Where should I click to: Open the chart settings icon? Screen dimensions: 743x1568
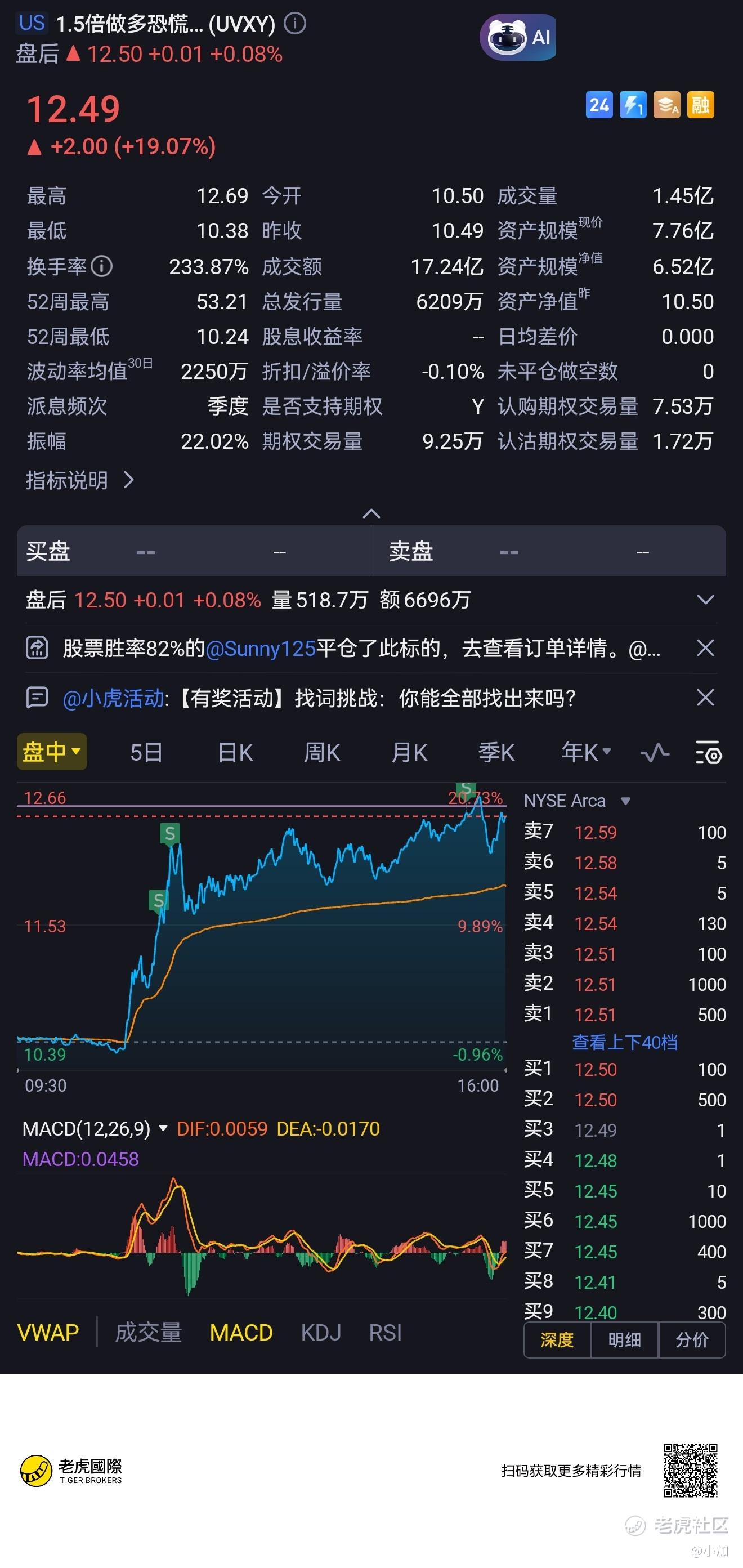708,753
